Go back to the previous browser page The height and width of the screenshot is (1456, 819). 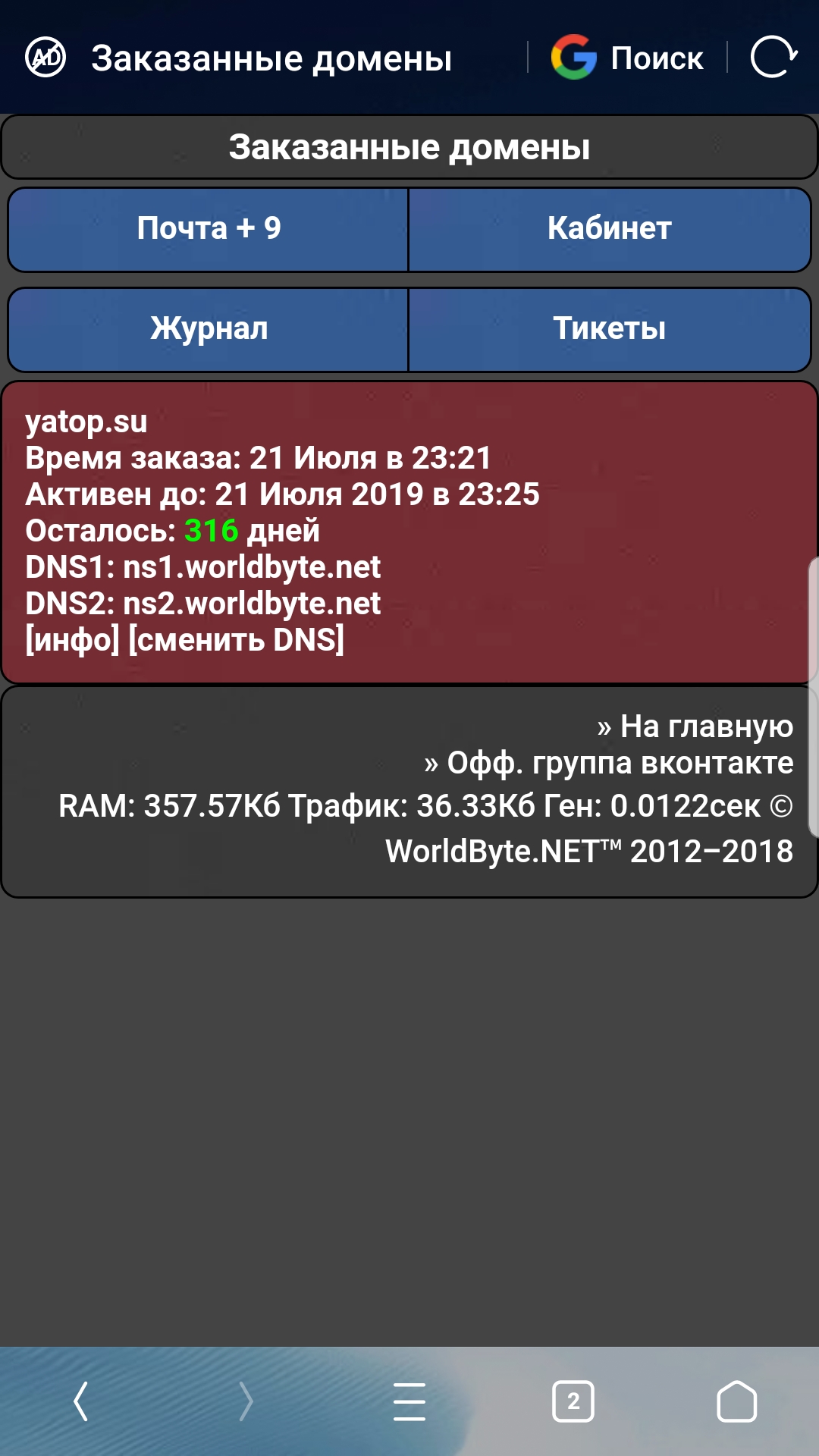click(81, 1401)
